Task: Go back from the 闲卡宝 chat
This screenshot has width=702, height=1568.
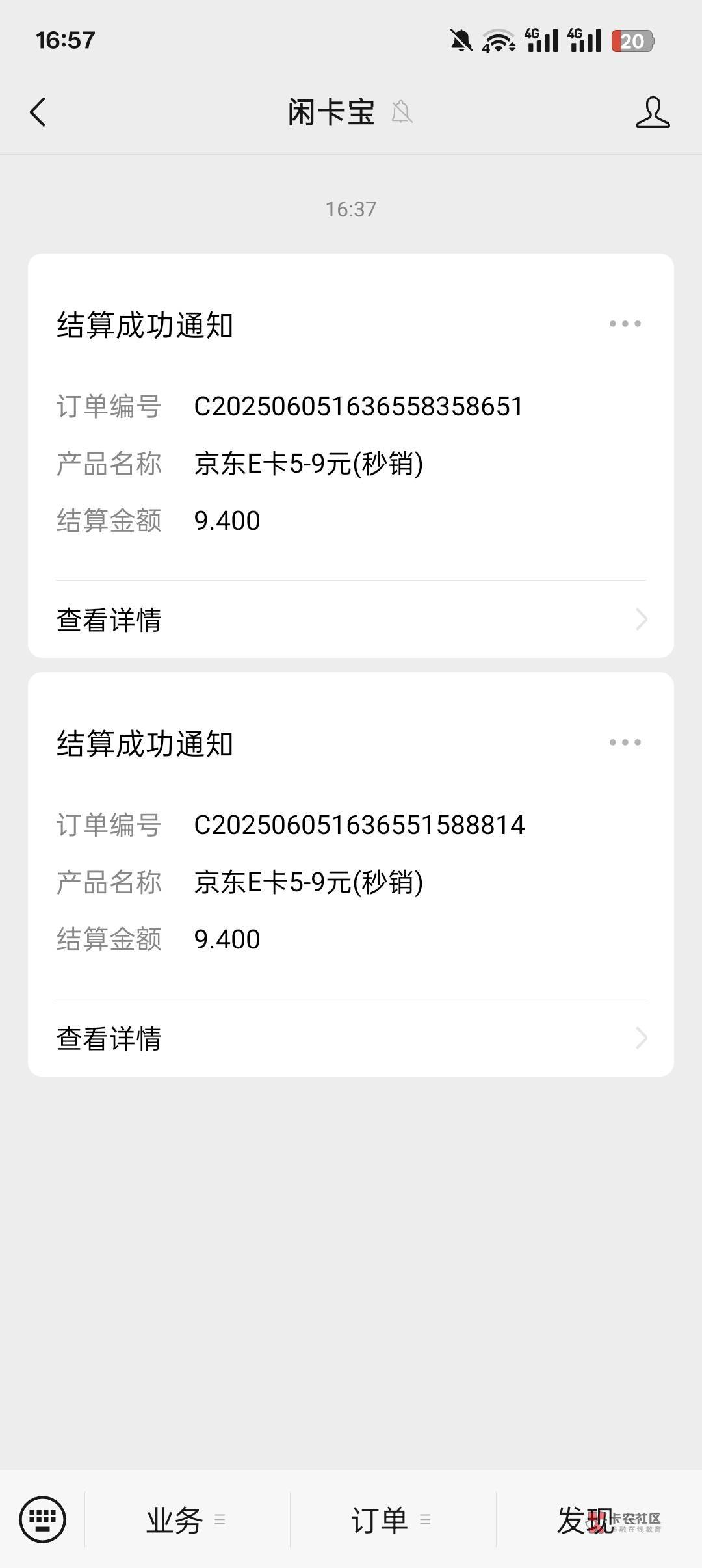Action: tap(38, 112)
